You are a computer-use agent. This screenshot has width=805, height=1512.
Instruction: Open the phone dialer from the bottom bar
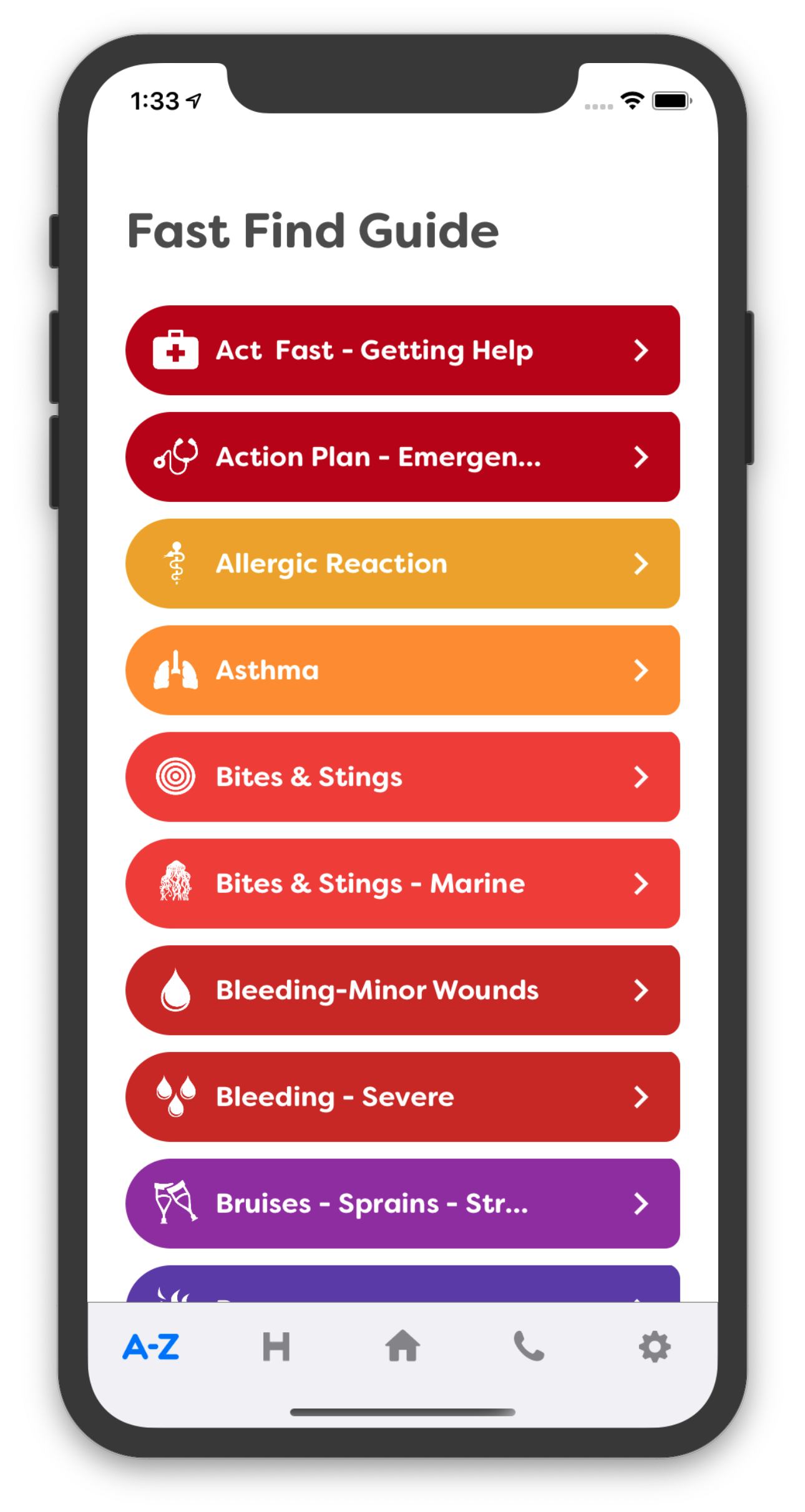(x=528, y=1346)
